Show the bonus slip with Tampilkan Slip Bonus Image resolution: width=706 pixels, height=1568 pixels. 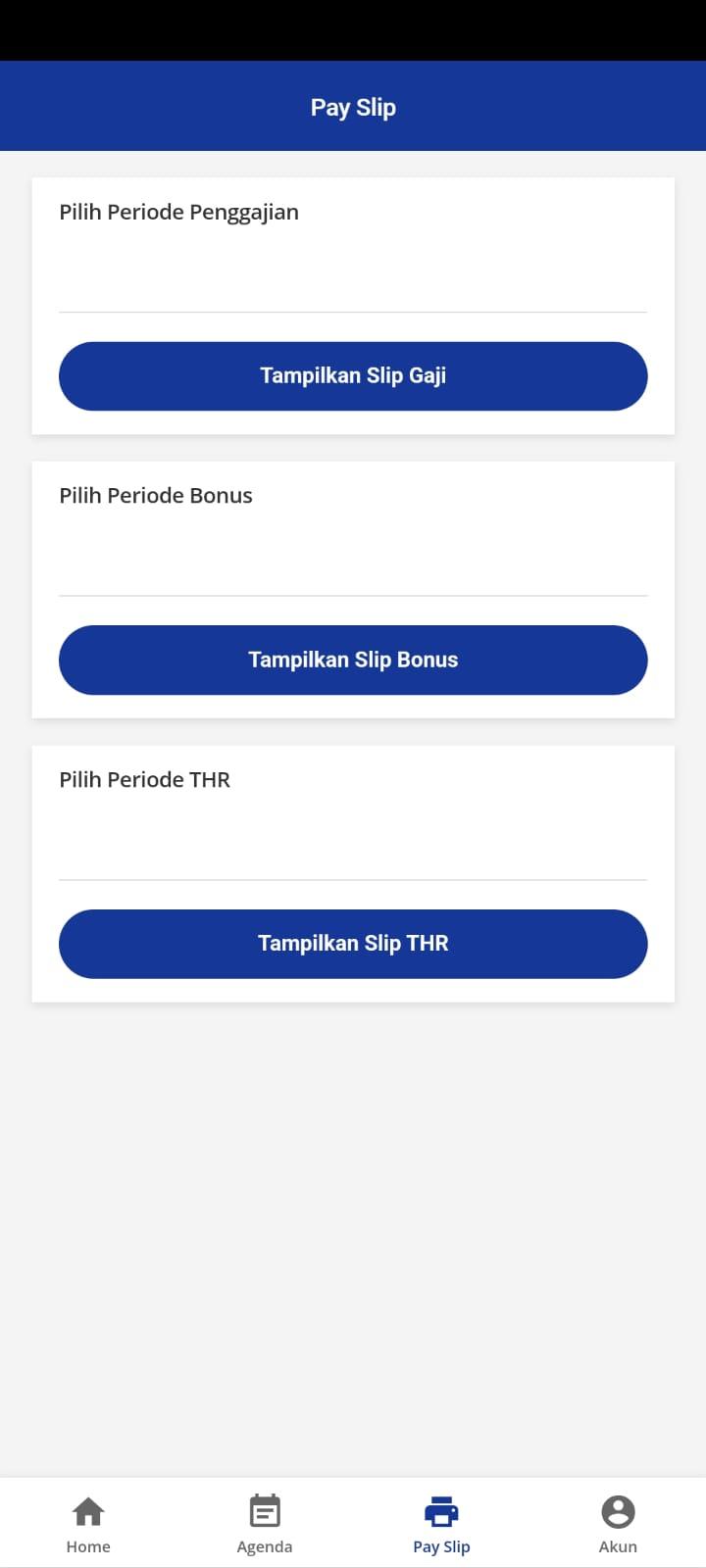point(353,660)
